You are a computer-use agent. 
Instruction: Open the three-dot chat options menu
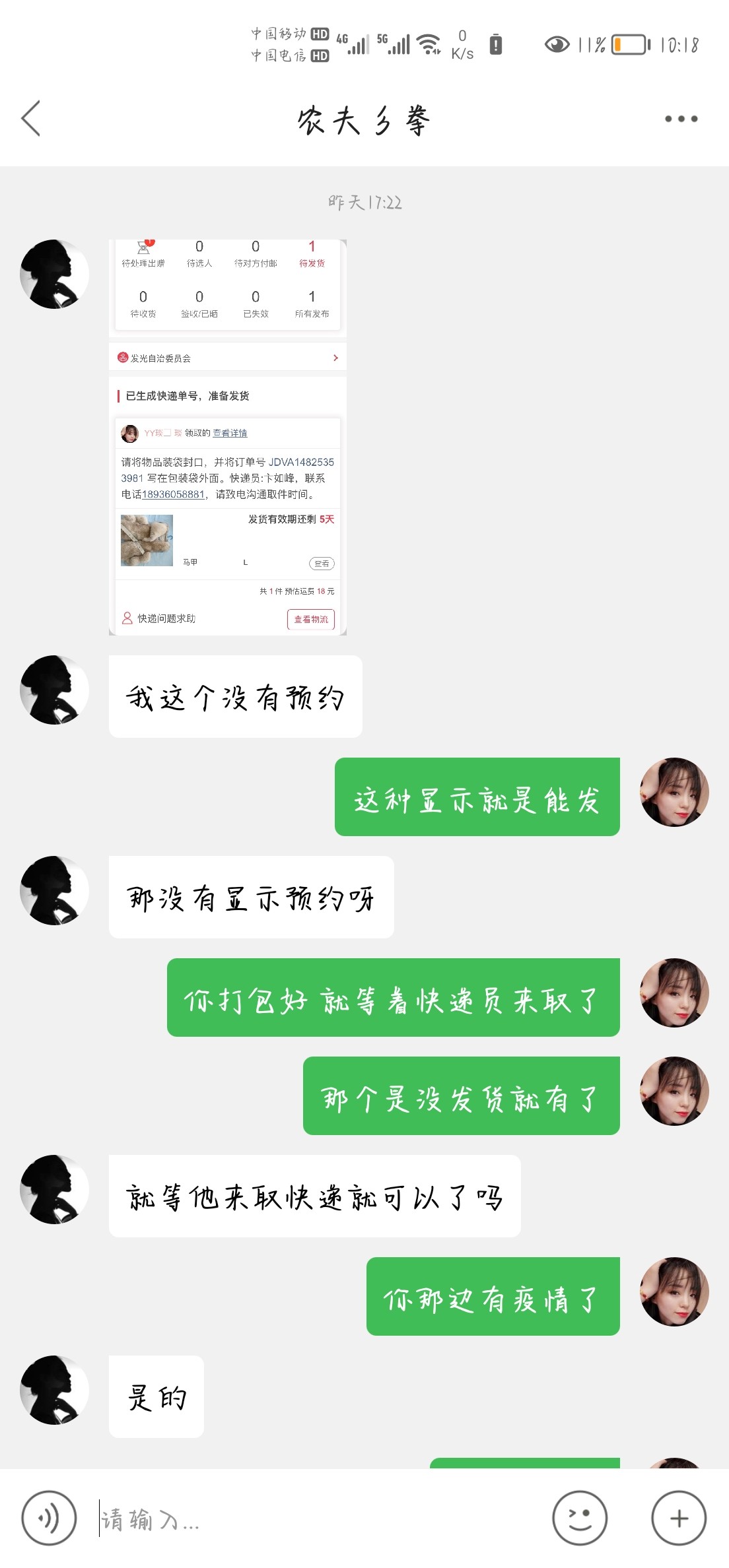681,119
